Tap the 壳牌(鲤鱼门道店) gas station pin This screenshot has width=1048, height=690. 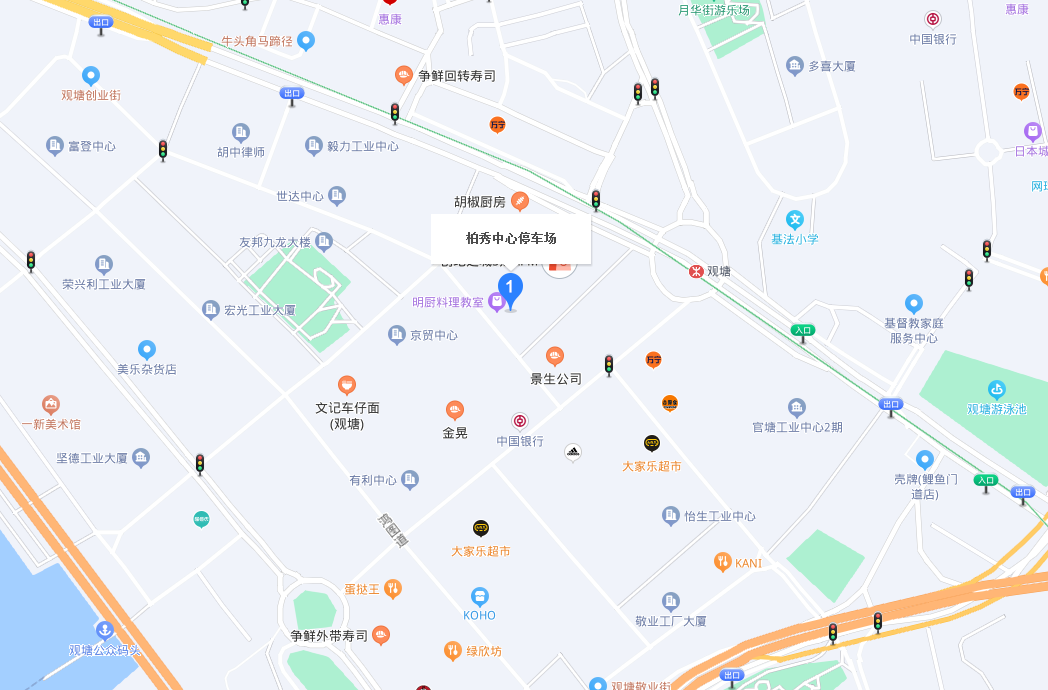(x=925, y=459)
